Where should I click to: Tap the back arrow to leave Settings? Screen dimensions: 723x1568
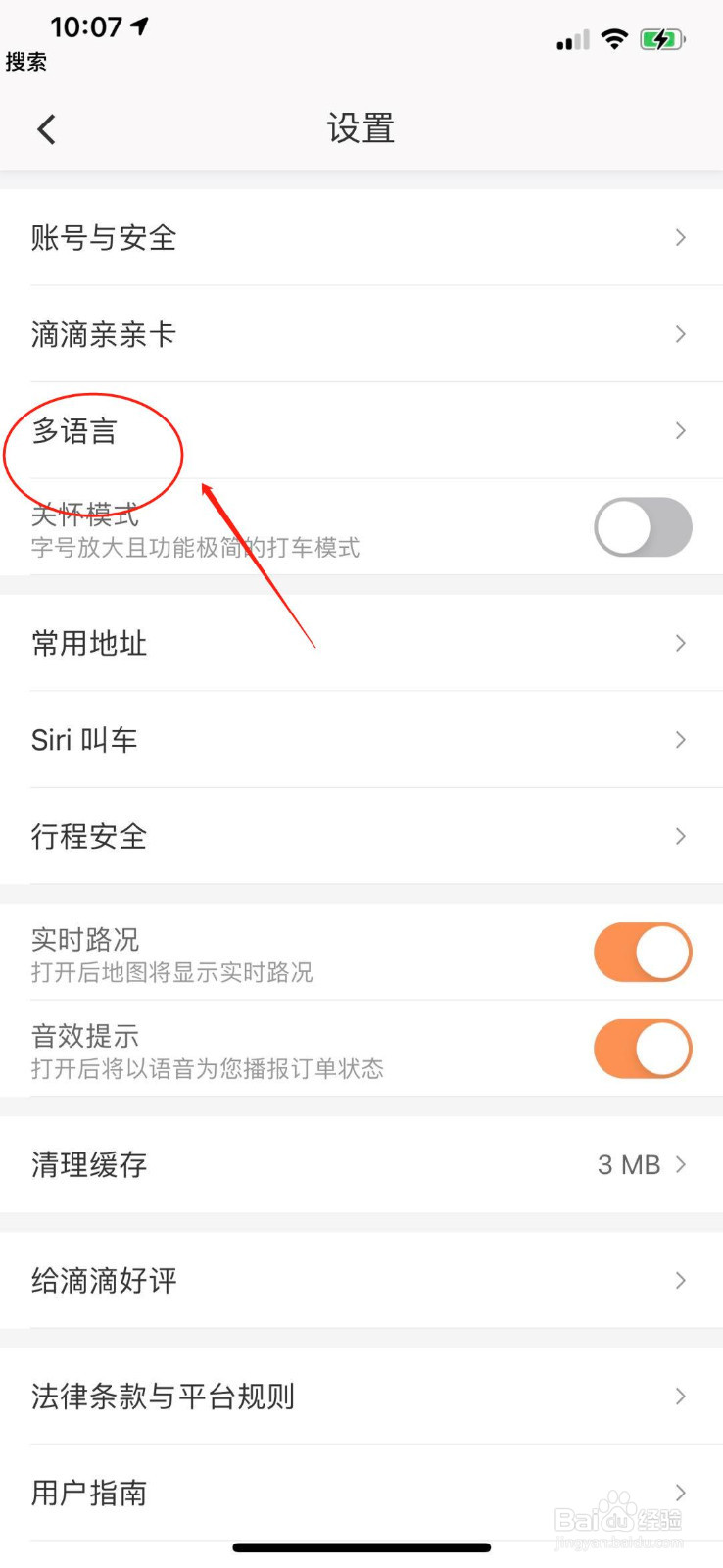[x=45, y=128]
